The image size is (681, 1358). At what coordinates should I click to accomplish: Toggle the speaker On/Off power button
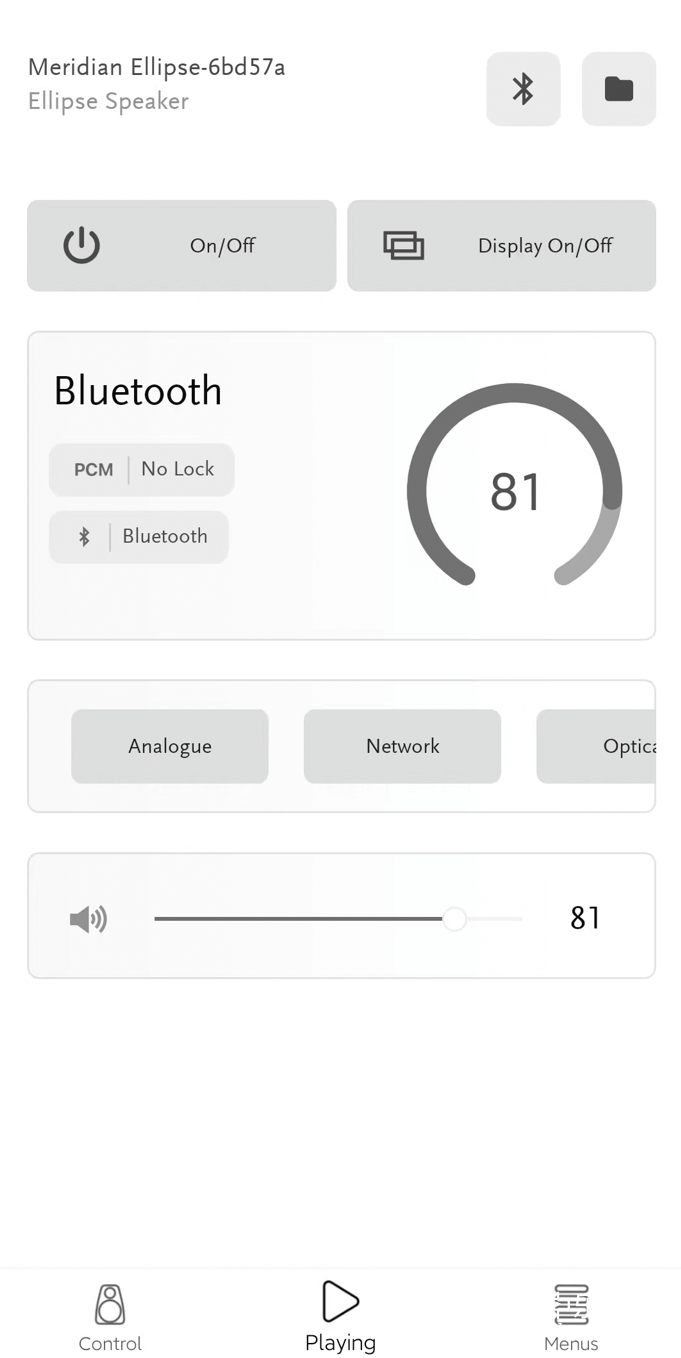(182, 246)
